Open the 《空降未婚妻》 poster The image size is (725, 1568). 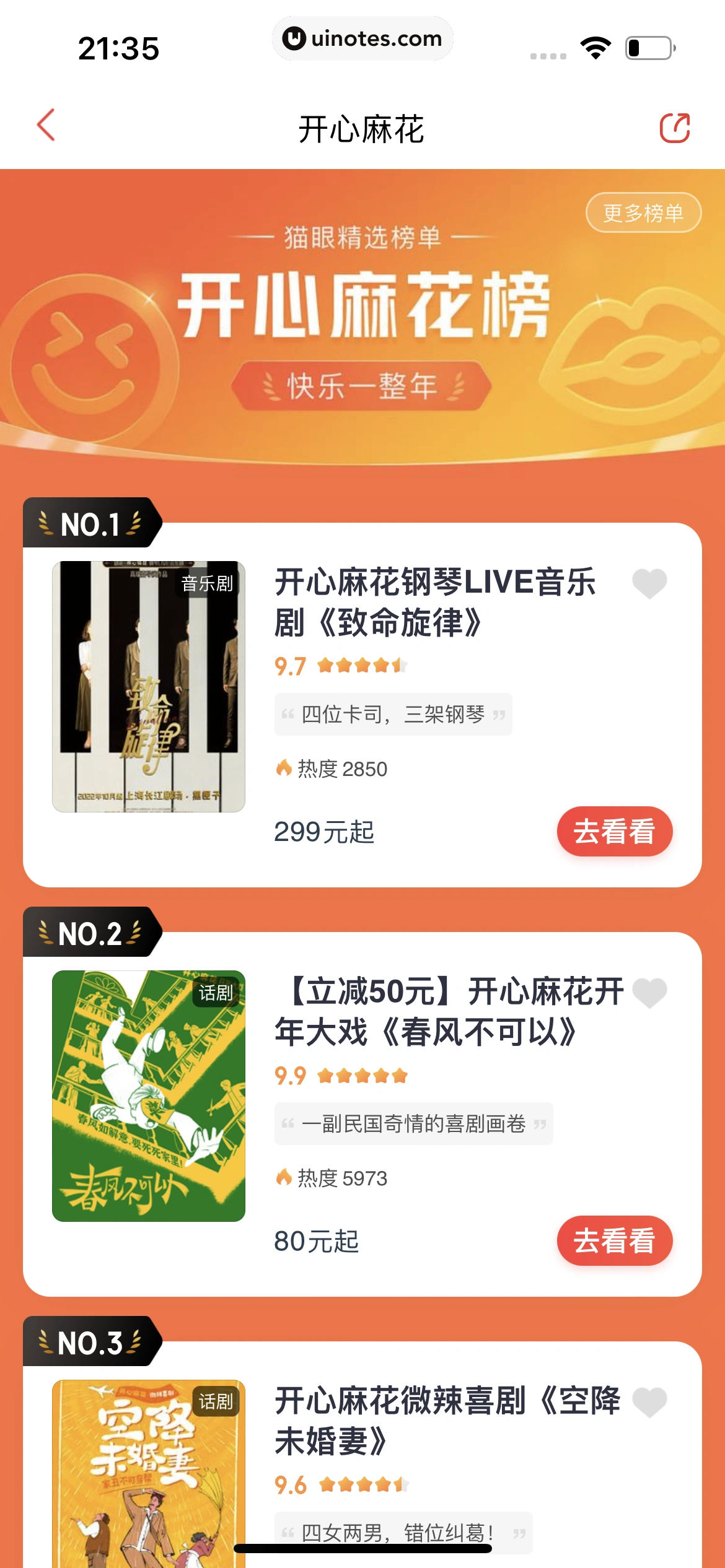point(149,1474)
